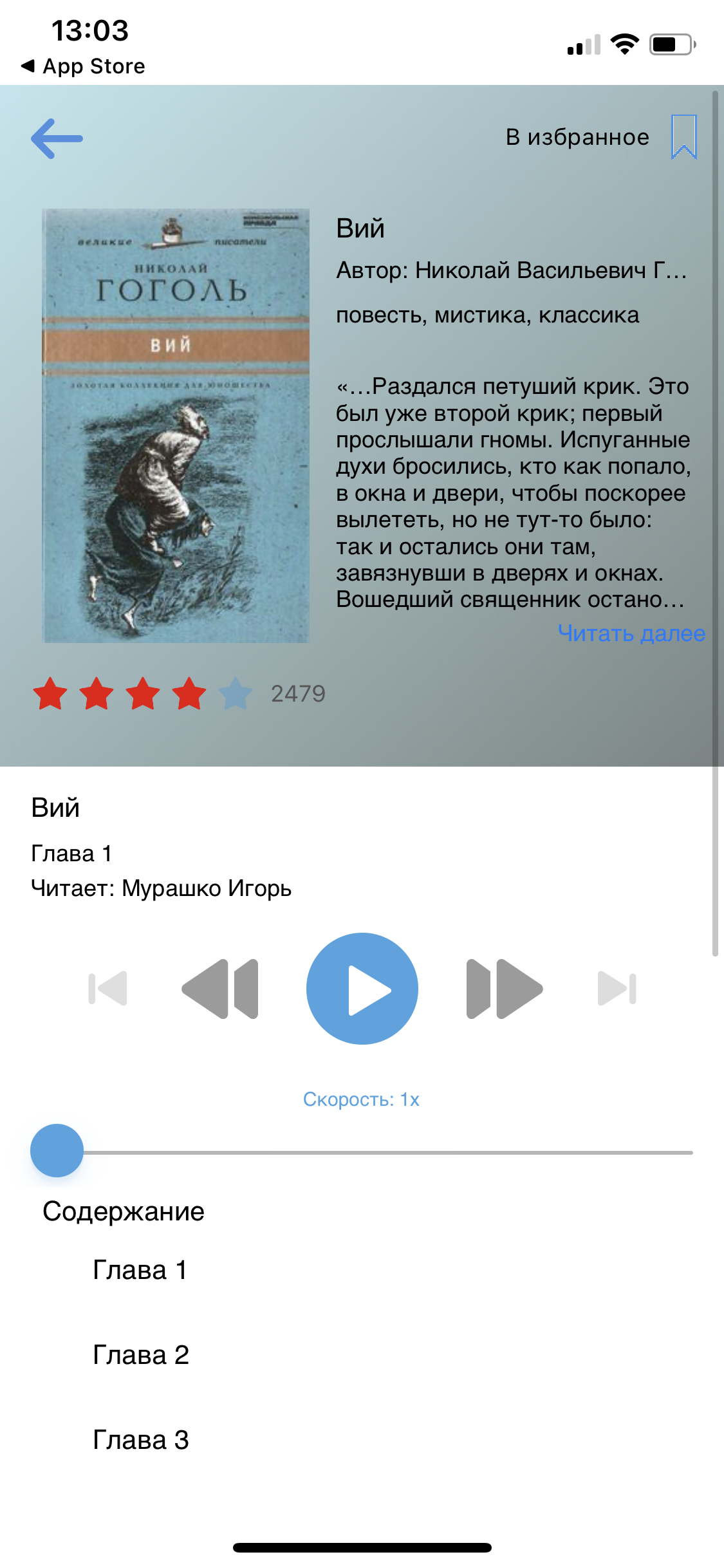This screenshot has height=1568, width=724.
Task: Rate the book with the fifth star
Action: click(x=236, y=693)
